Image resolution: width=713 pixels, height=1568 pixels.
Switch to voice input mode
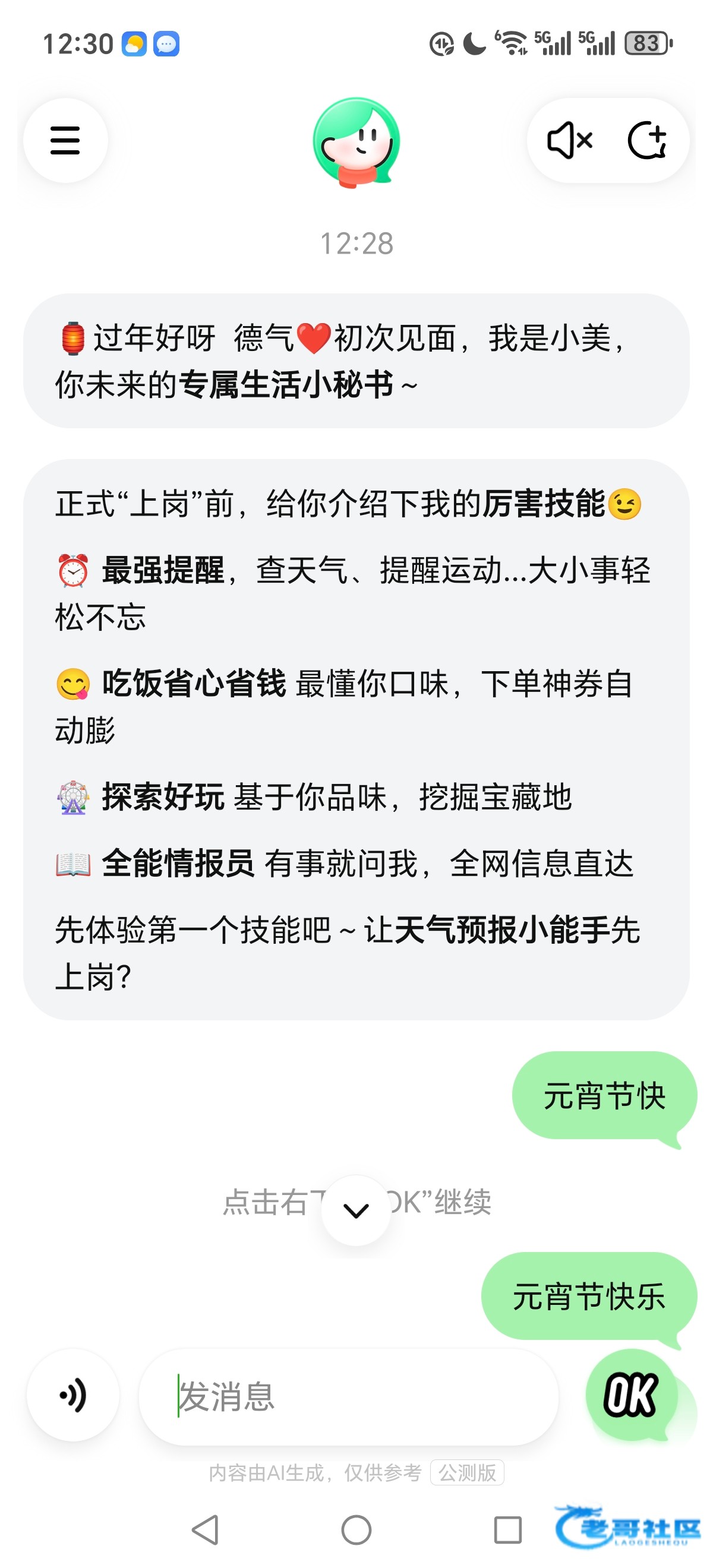click(73, 1396)
